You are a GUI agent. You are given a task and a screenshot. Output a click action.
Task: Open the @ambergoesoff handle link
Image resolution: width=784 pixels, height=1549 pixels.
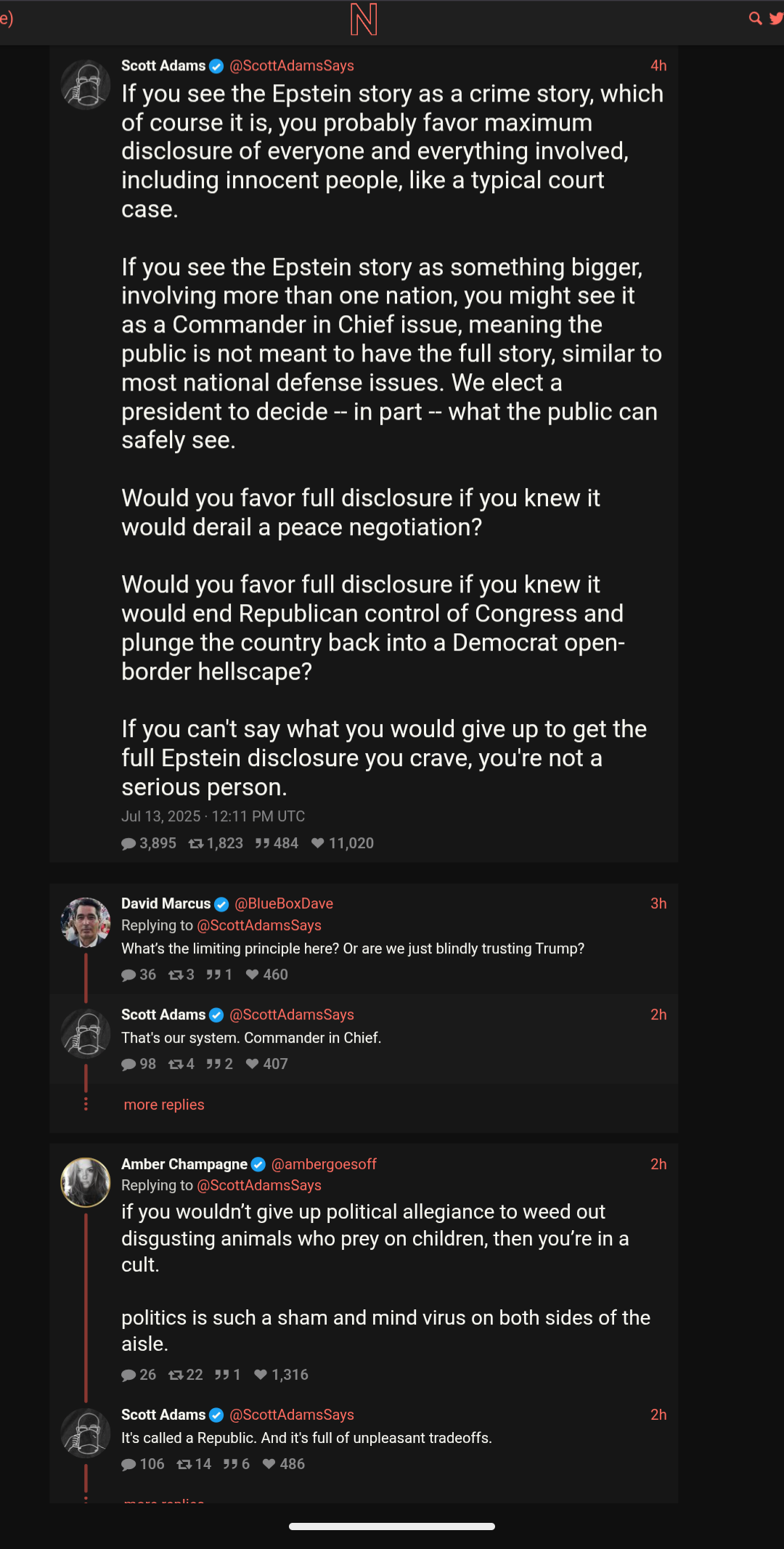(x=324, y=1164)
